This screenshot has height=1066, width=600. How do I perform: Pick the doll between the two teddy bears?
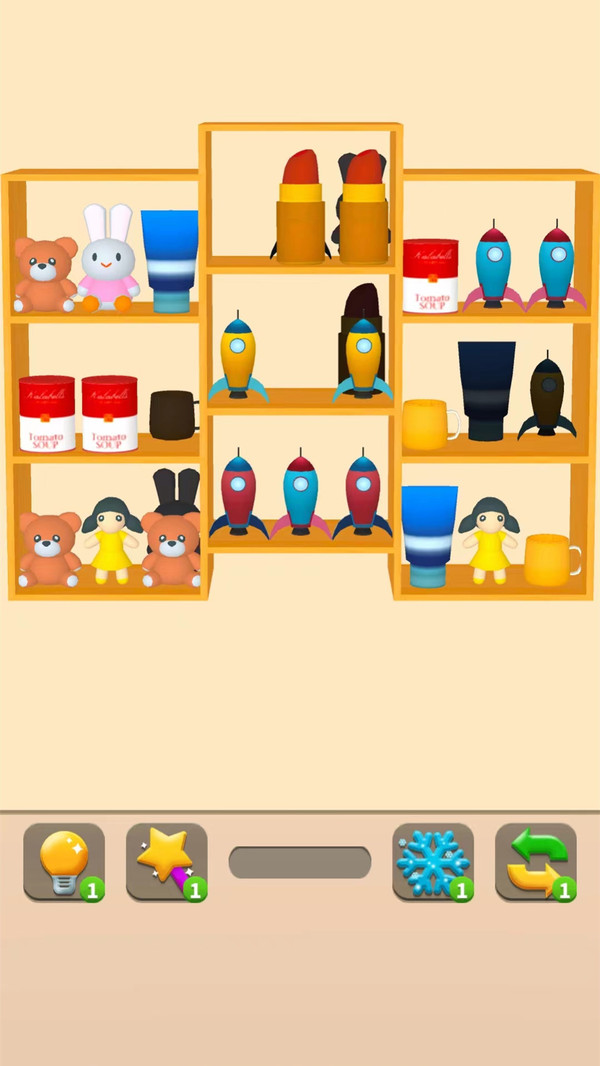click(x=111, y=541)
